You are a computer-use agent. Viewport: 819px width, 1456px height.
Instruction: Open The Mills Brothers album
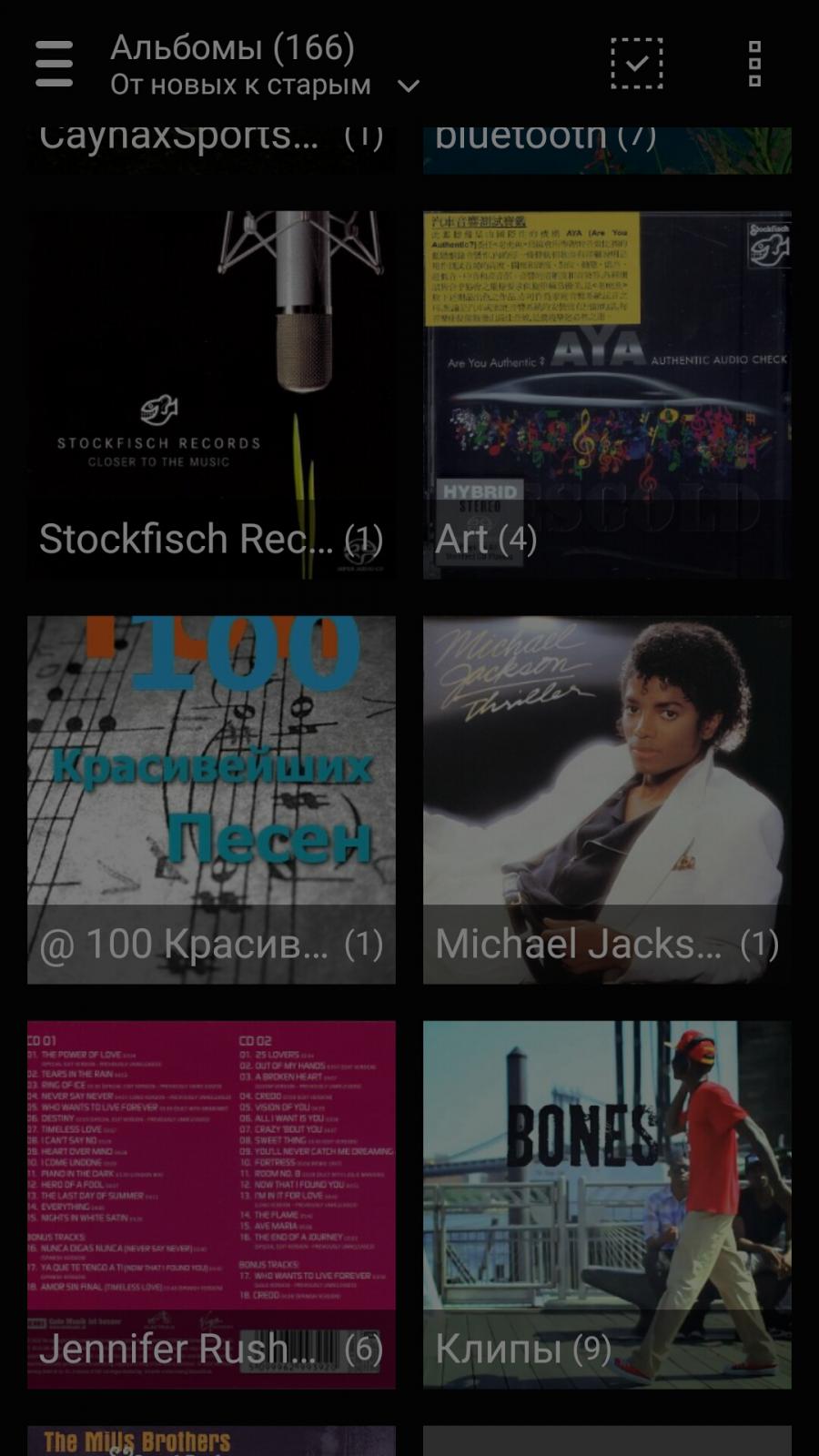tap(211, 1441)
